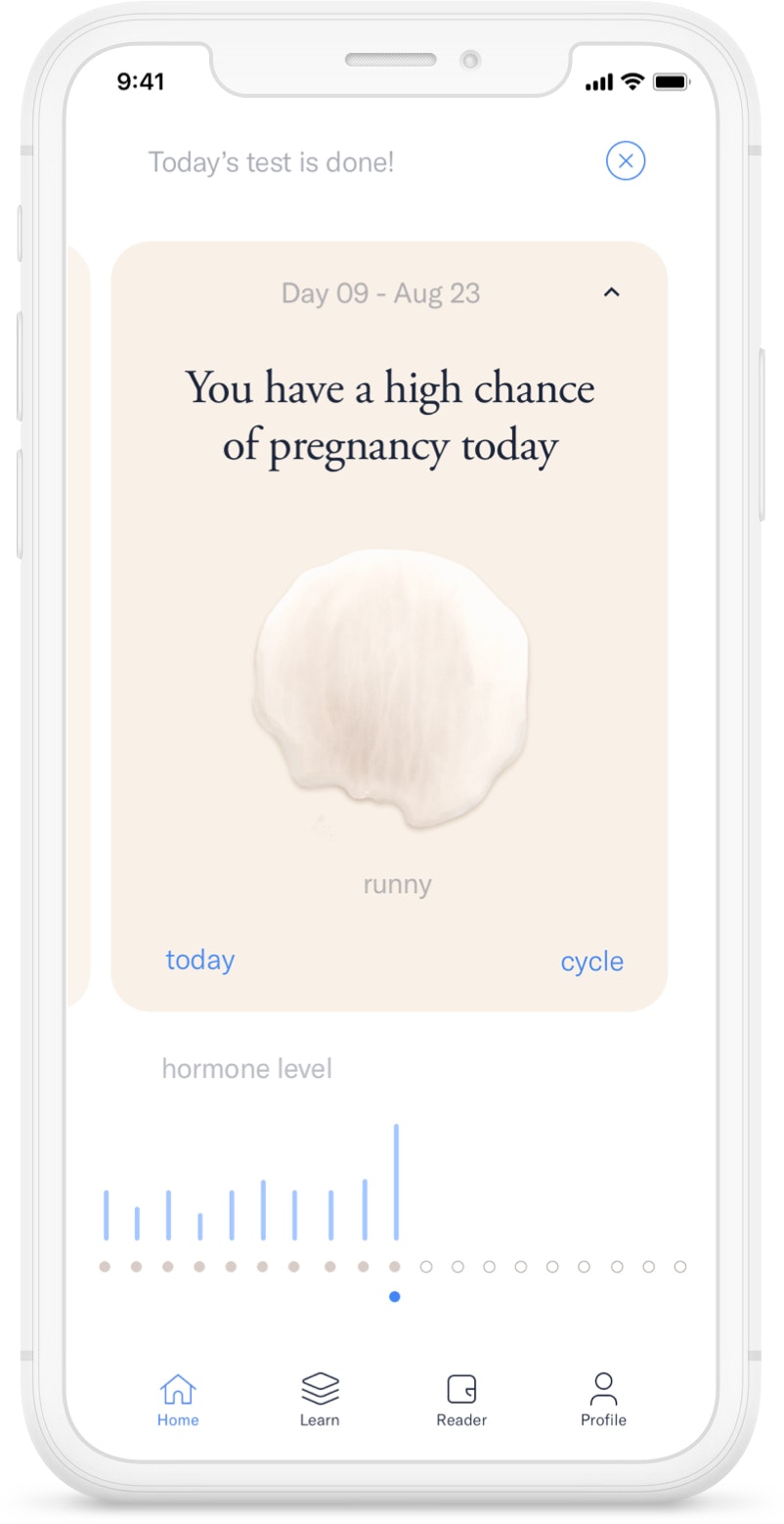Viewport: 784px width, 1524px height.
Task: Switch to the cycle view
Action: click(591, 962)
